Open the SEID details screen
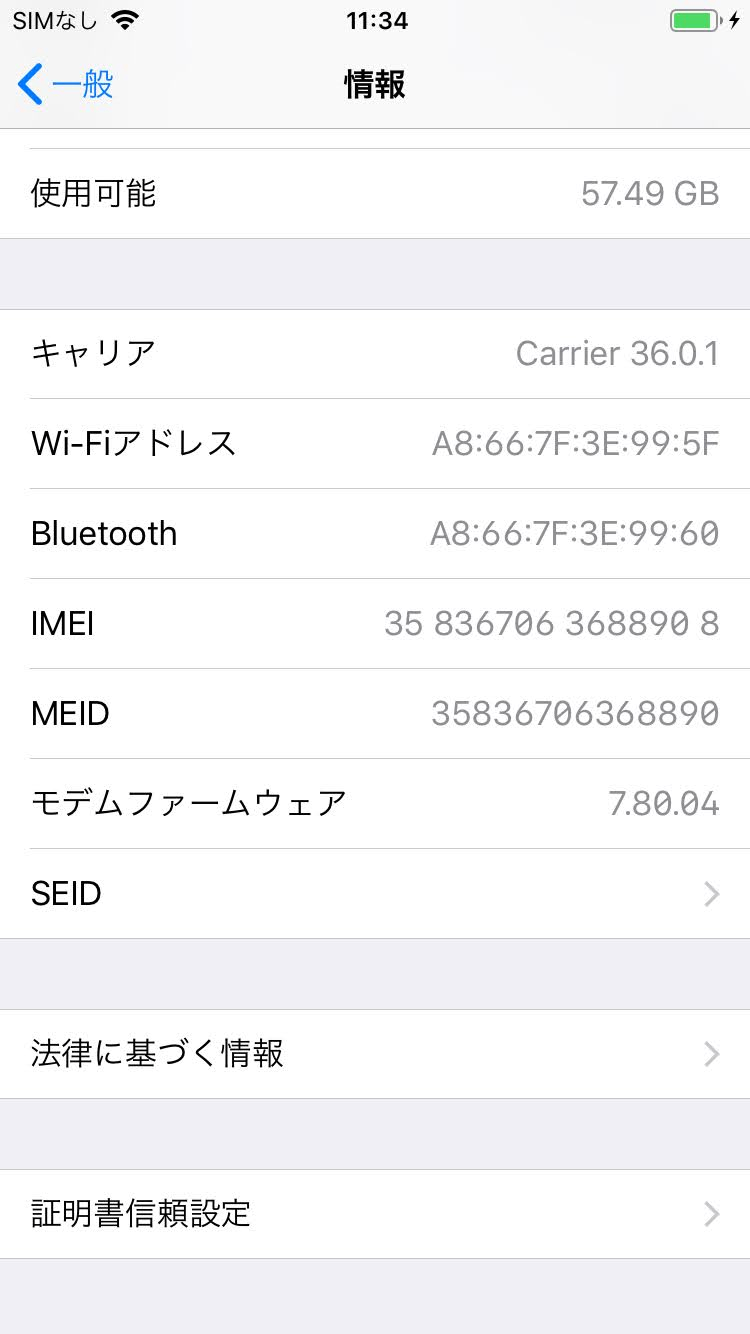 tap(375, 893)
